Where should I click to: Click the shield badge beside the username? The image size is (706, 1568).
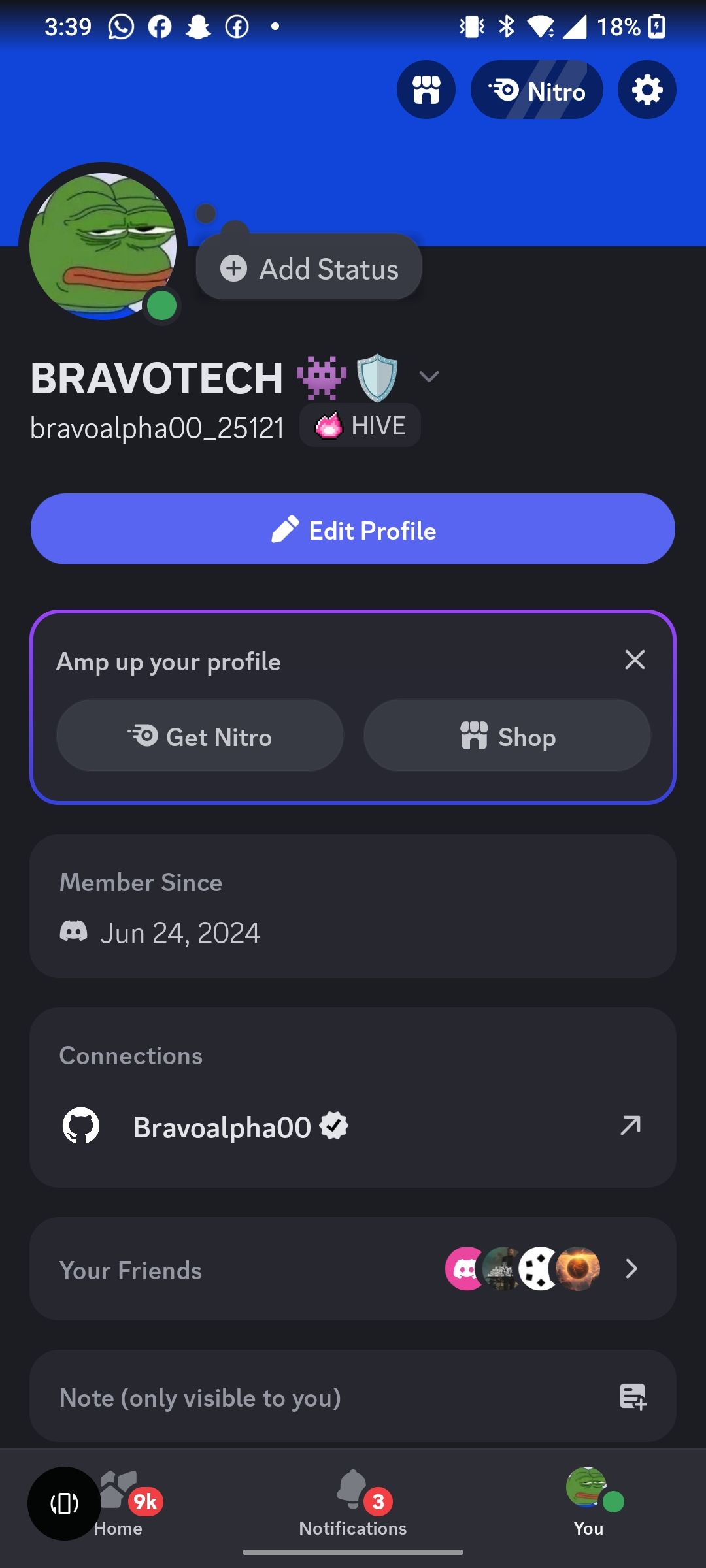[378, 377]
